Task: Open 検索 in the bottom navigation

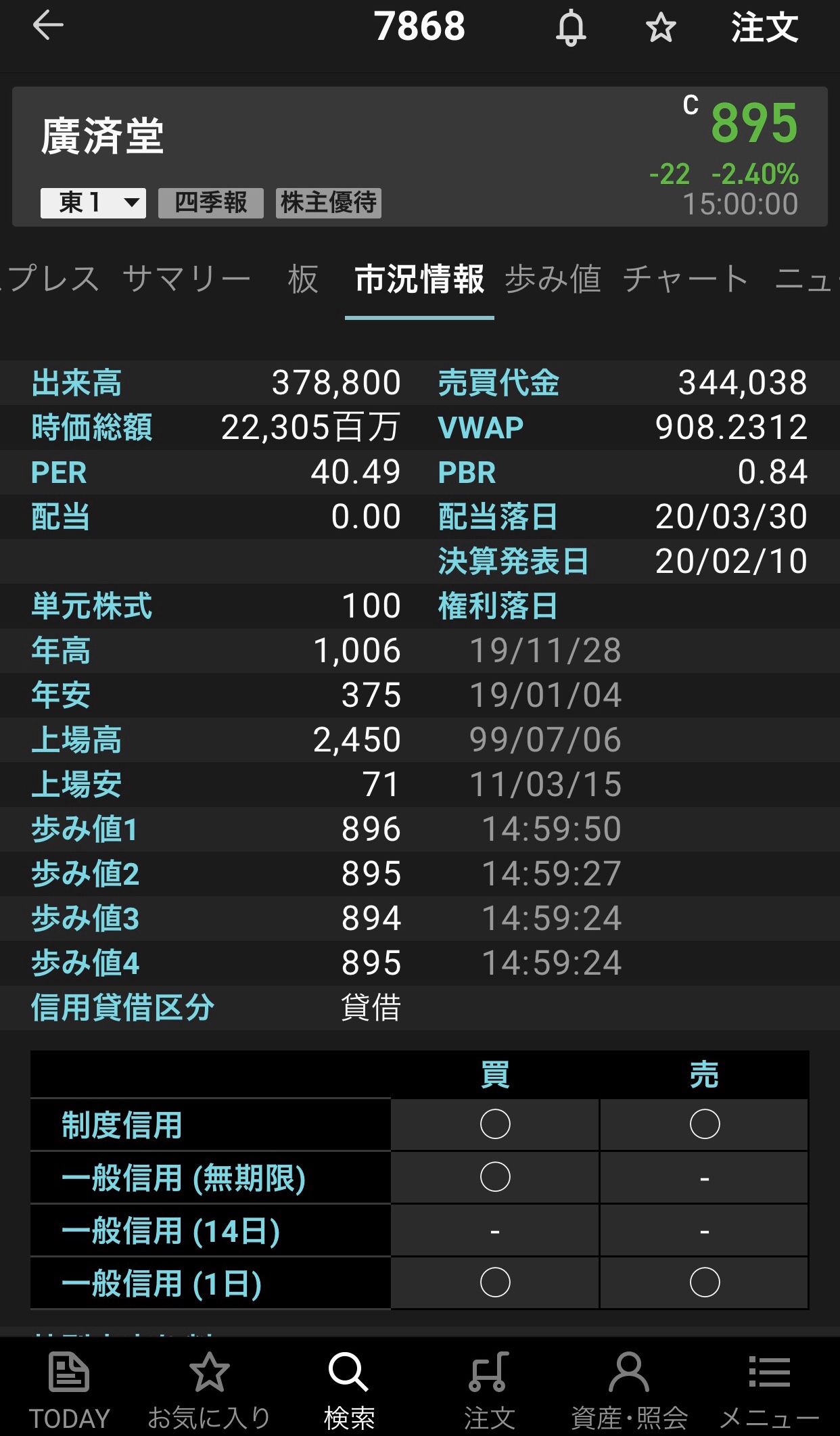Action: [x=349, y=1390]
